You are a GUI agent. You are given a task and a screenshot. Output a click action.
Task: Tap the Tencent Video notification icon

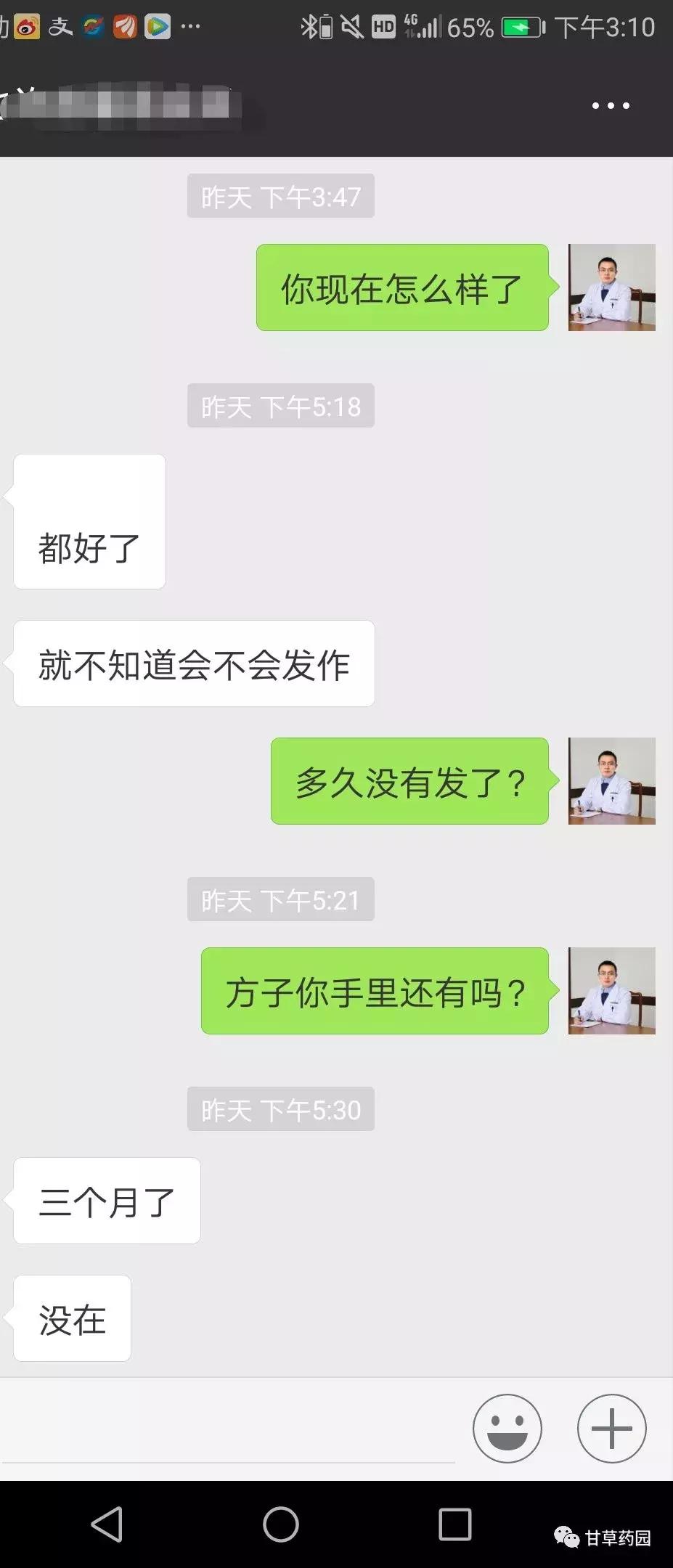point(156,26)
